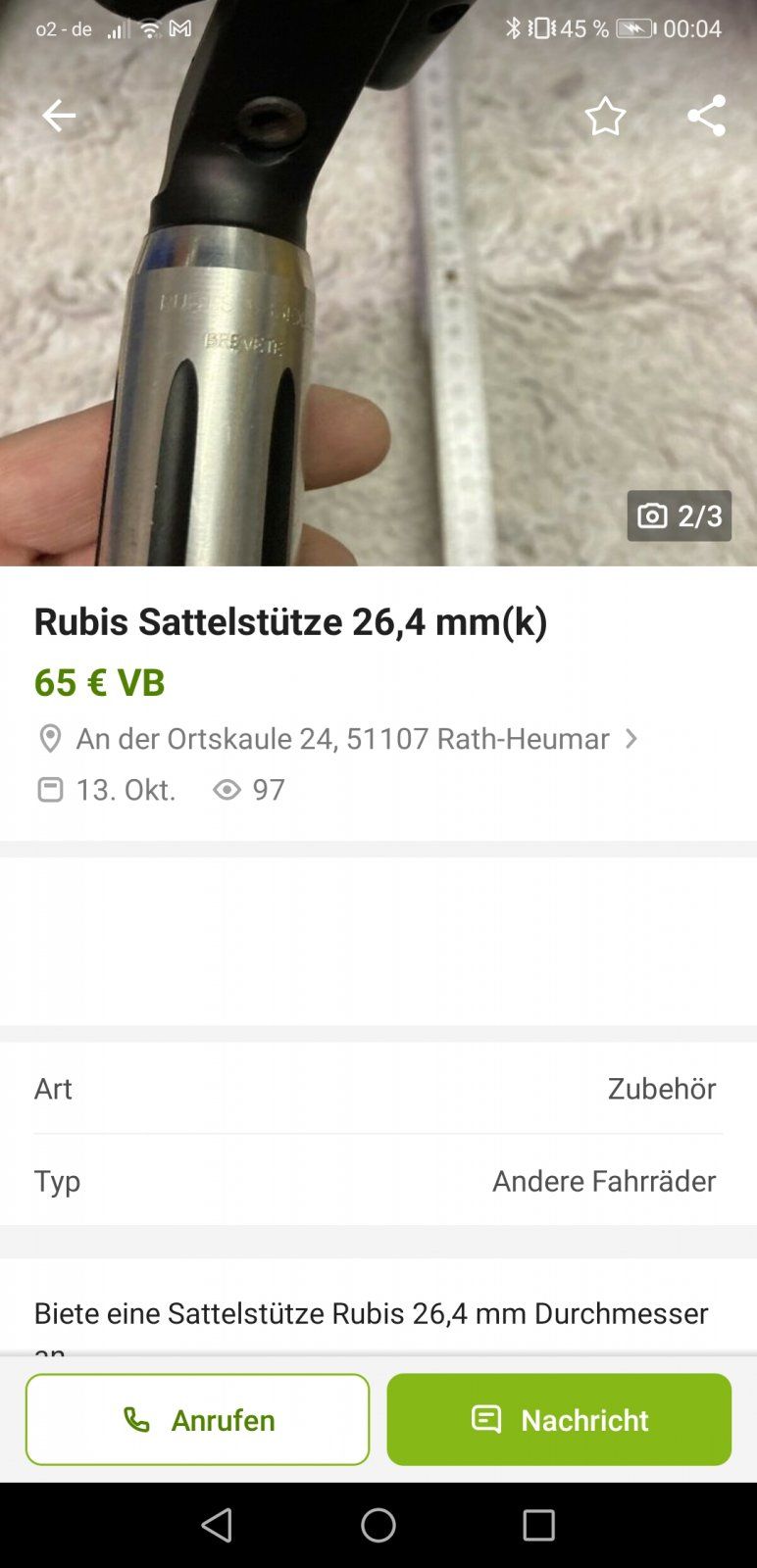Tap the system home button
This screenshot has height=1568, width=757.
[x=378, y=1525]
